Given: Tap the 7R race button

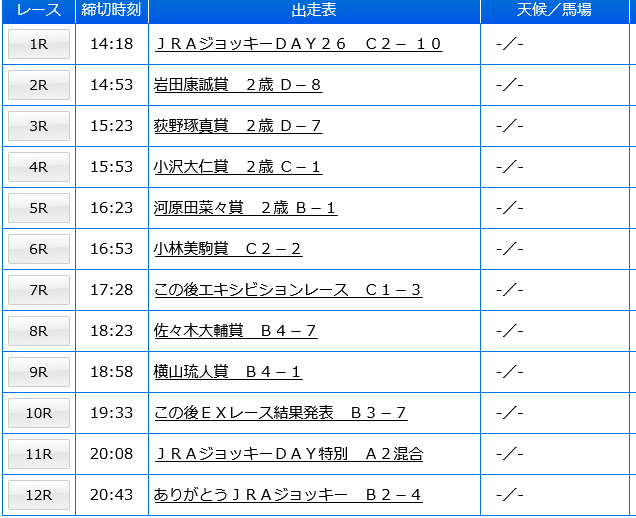Looking at the screenshot, I should click(x=39, y=290).
